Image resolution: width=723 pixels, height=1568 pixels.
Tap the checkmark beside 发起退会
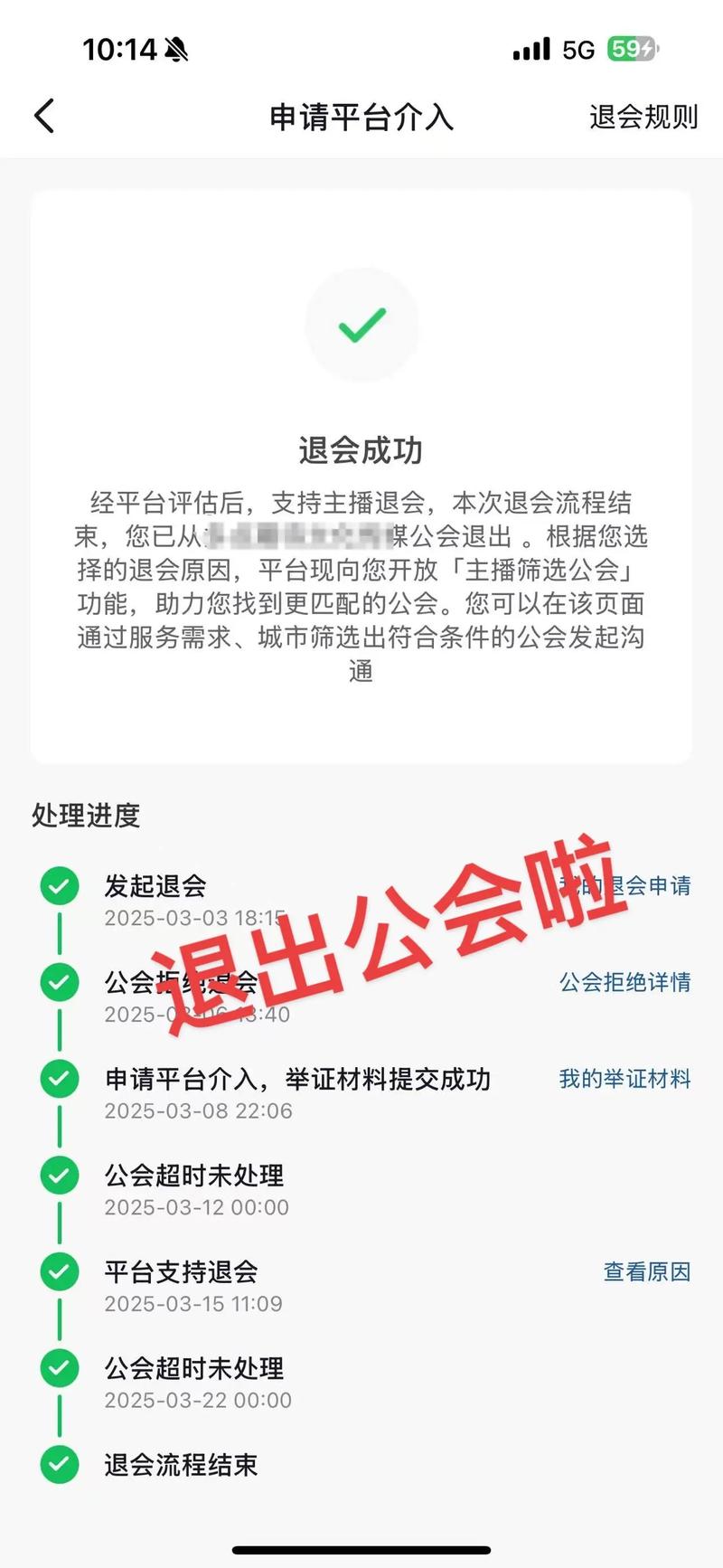(58, 886)
